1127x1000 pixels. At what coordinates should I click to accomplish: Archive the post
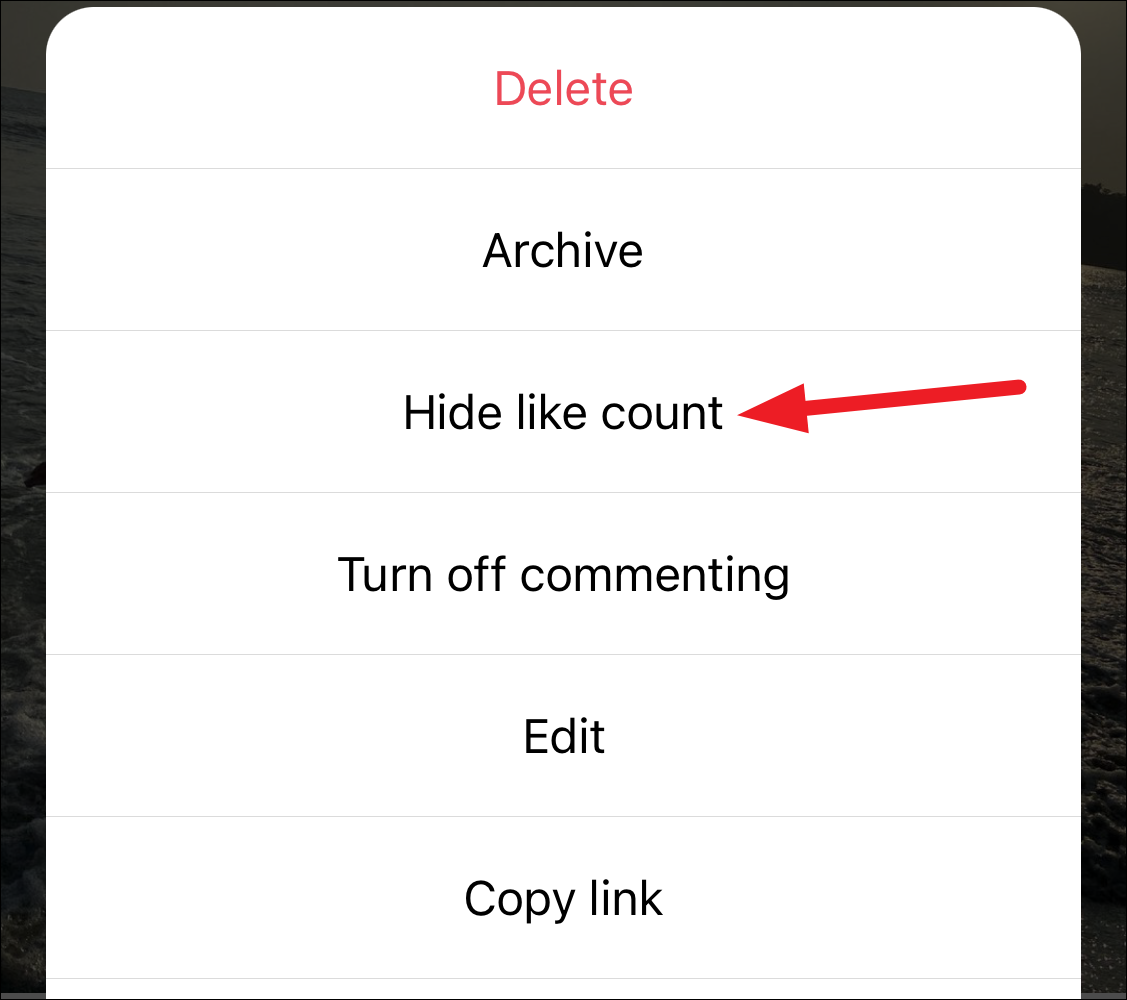tap(564, 250)
